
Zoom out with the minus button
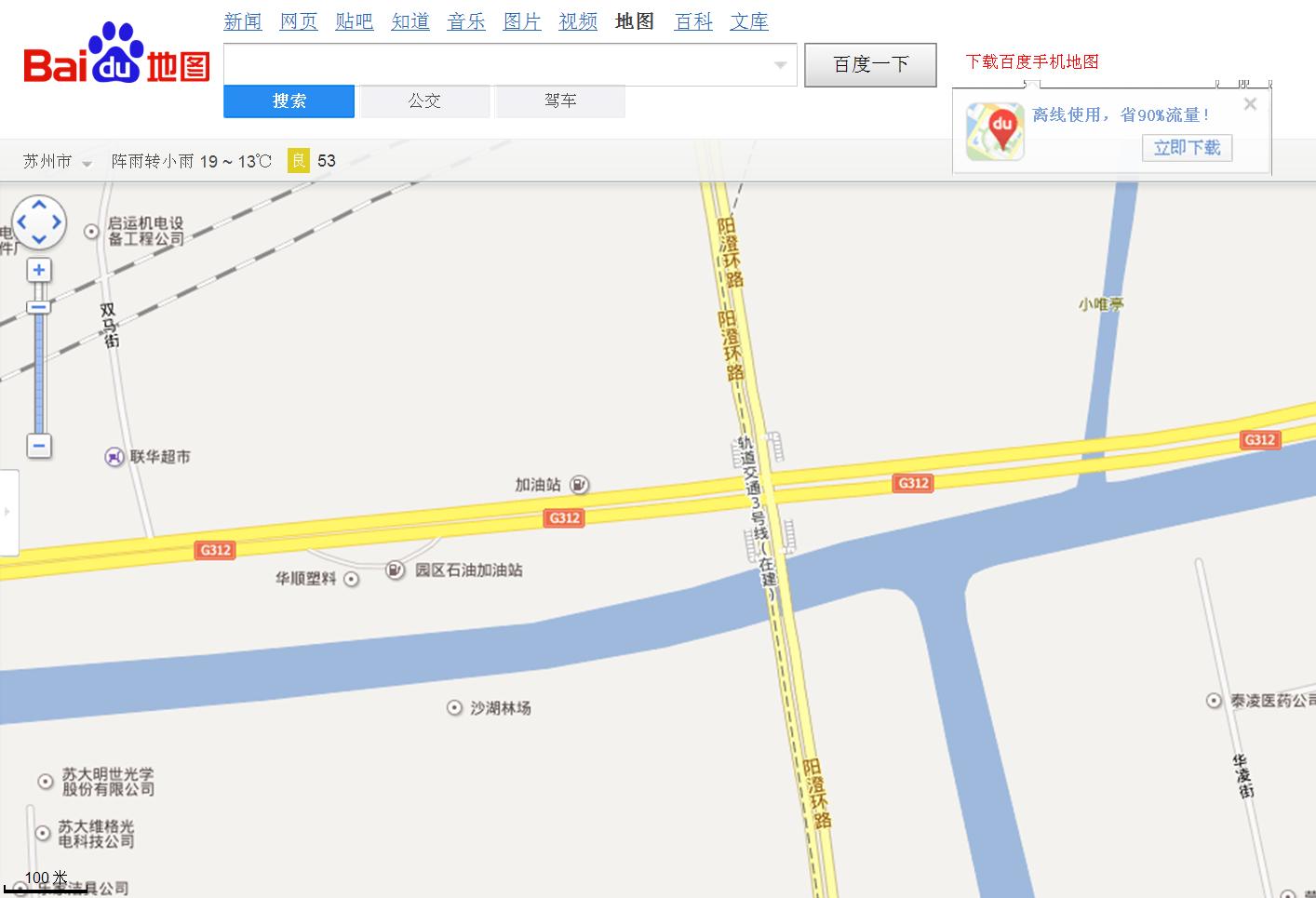39,446
